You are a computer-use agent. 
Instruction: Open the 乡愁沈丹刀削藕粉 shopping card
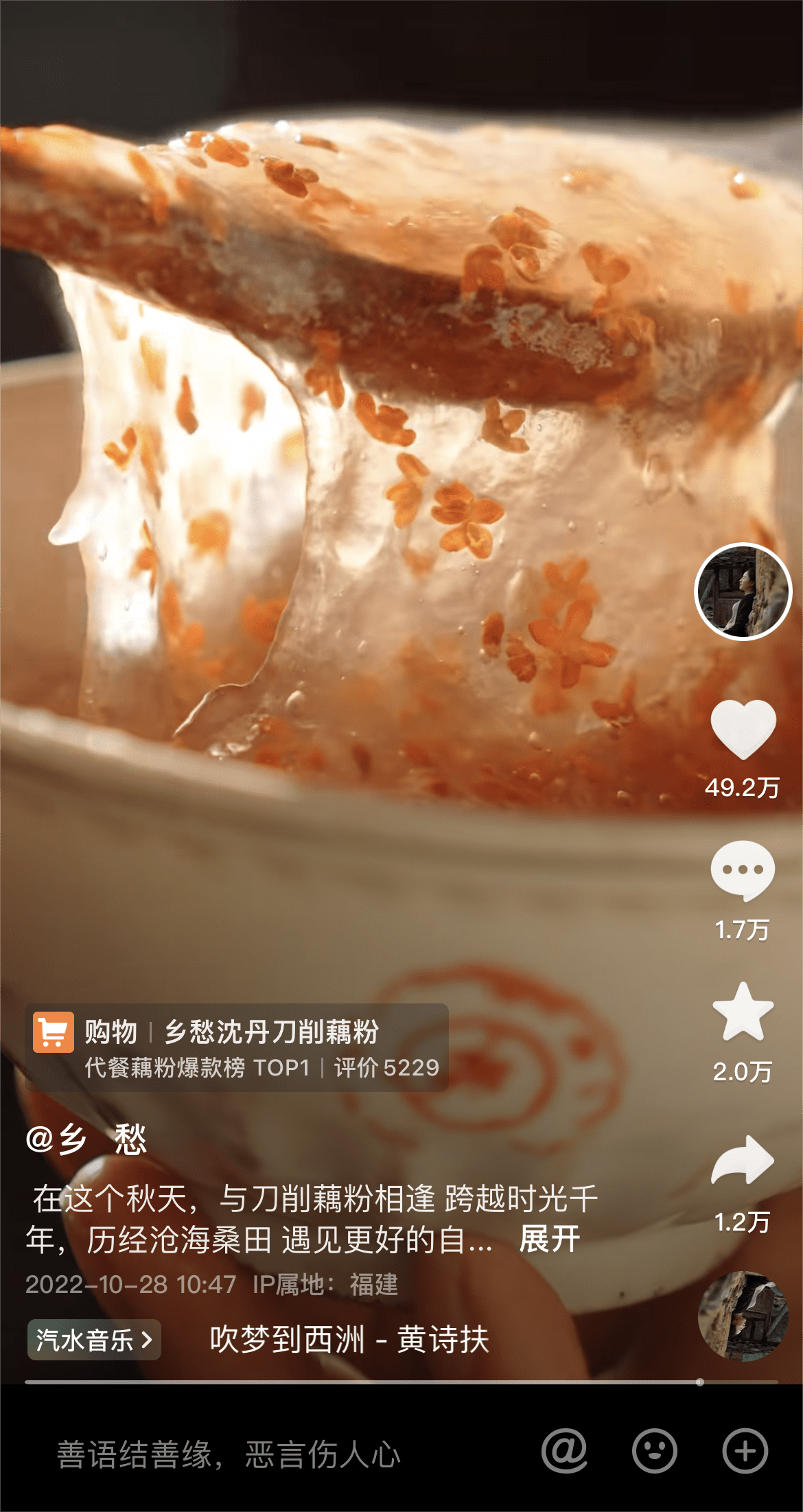[x=237, y=1048]
